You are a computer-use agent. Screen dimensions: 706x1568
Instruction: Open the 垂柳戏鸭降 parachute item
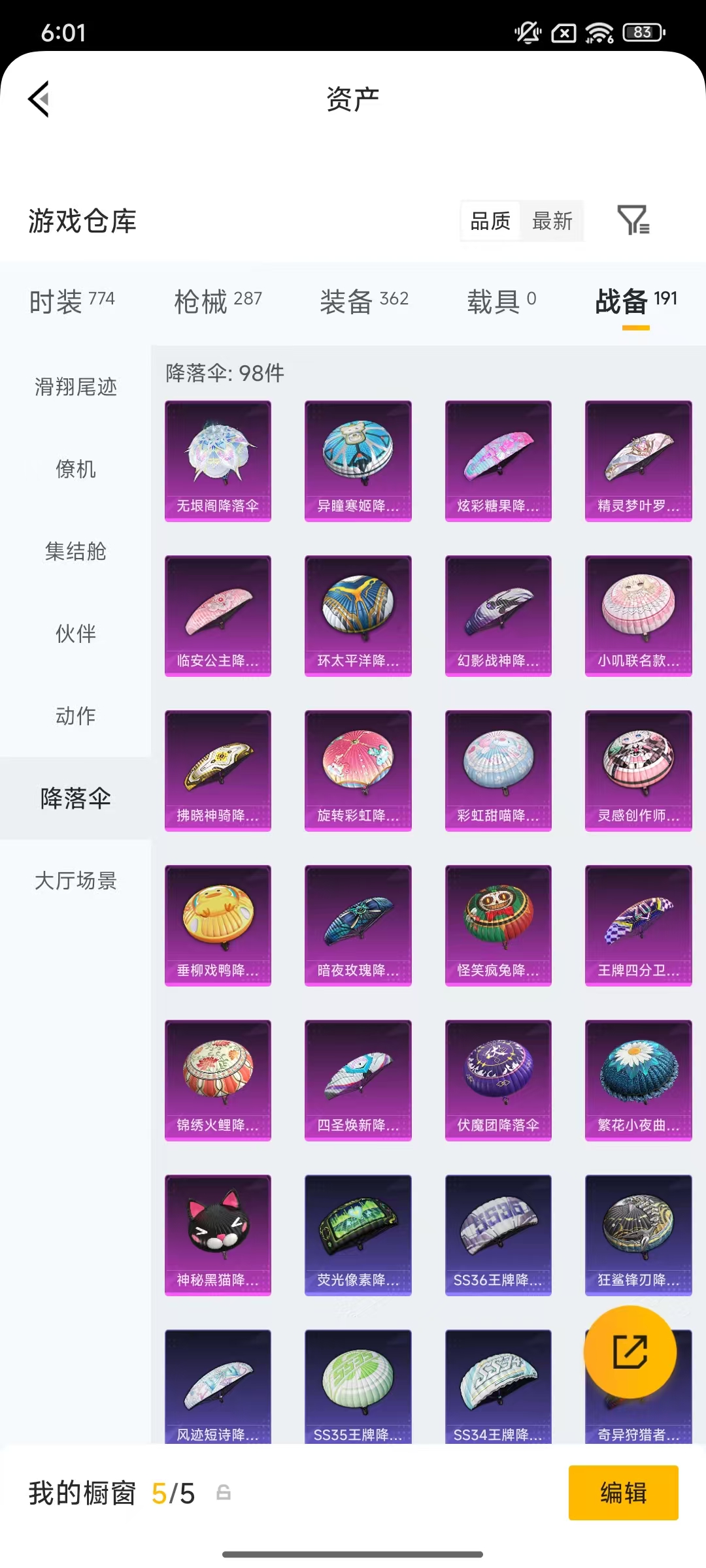(218, 925)
